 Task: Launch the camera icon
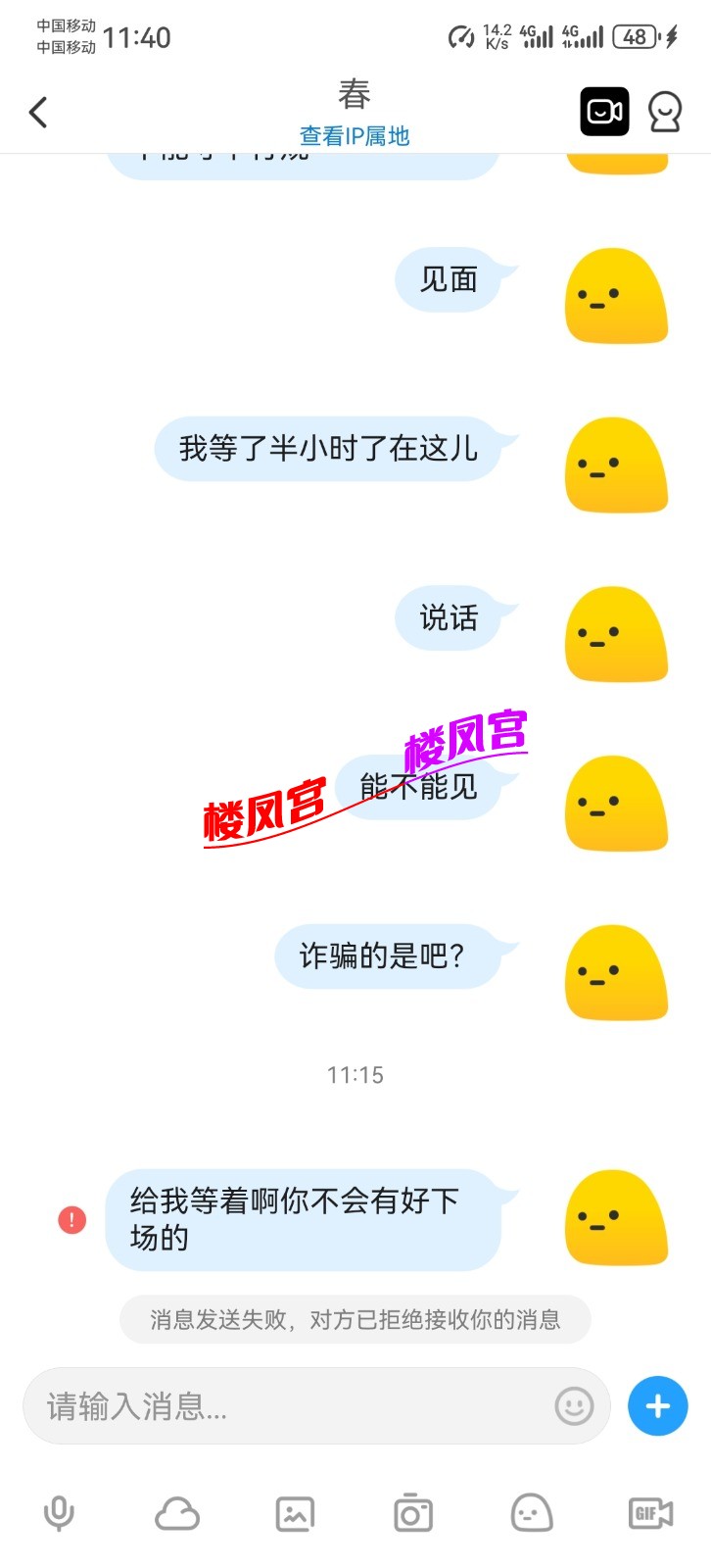pos(412,1512)
